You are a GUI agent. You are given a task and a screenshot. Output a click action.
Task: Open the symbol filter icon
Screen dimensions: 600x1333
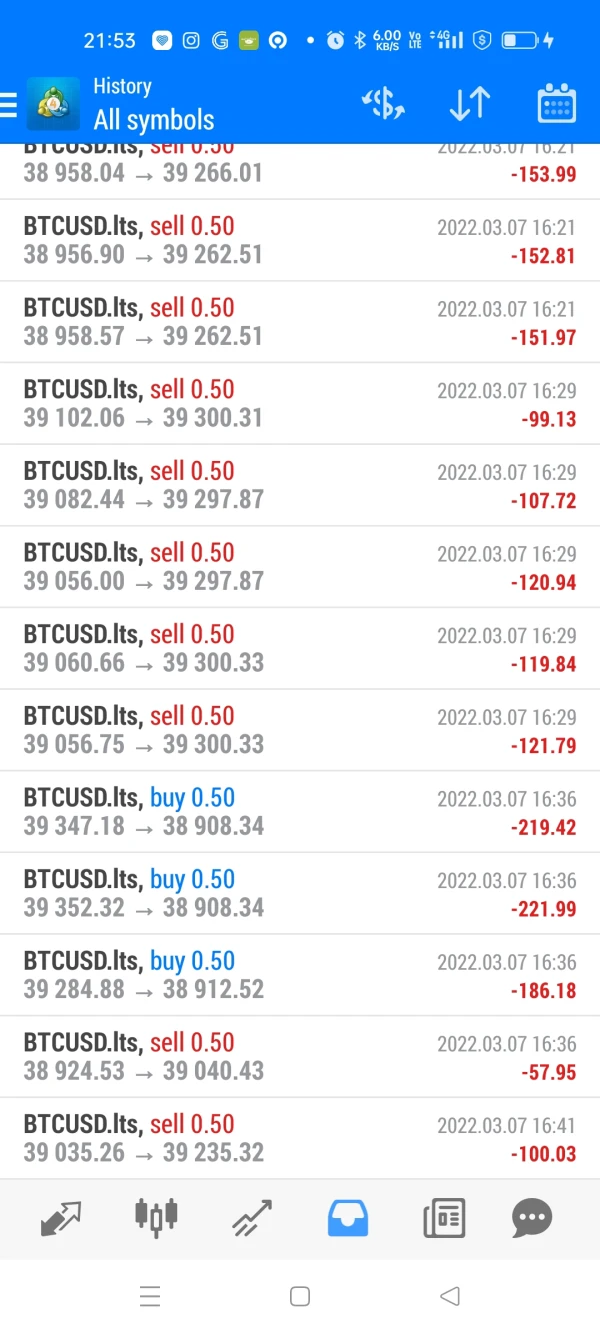382,104
